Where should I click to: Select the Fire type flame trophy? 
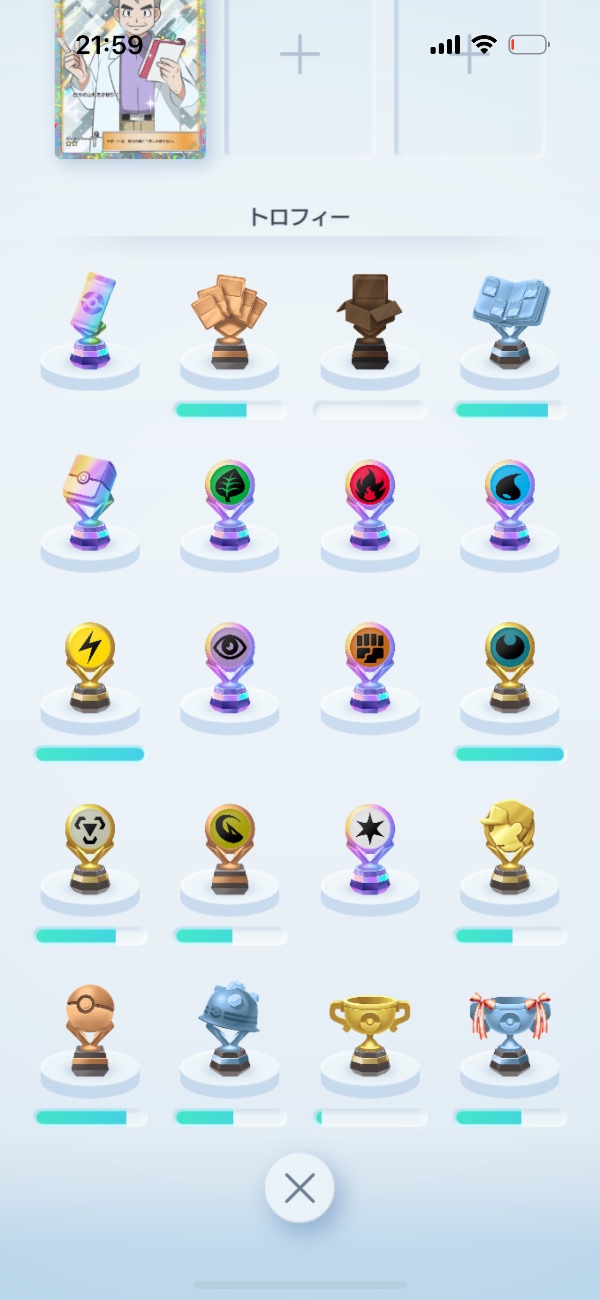coord(370,505)
